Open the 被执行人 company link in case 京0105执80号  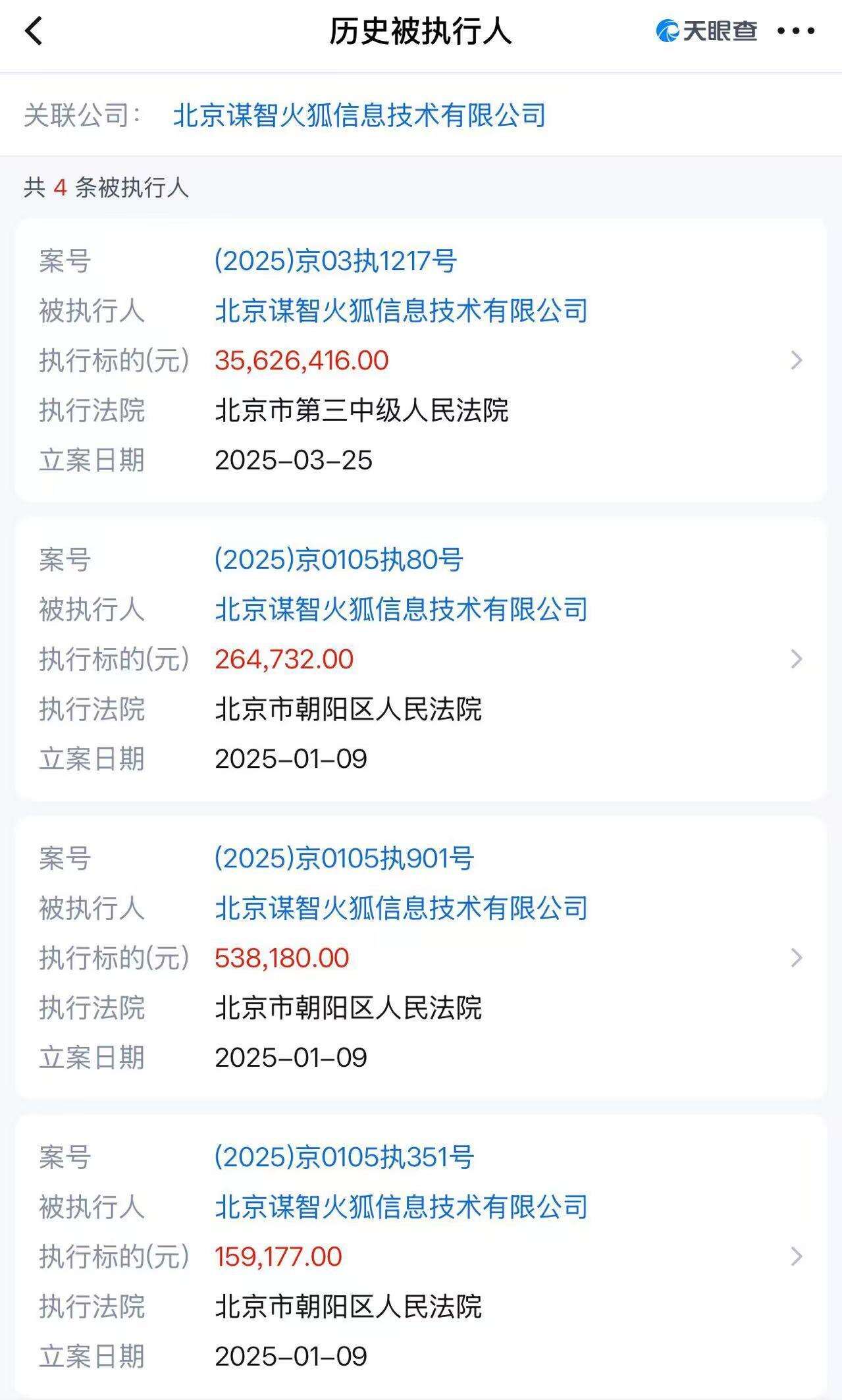(x=402, y=610)
